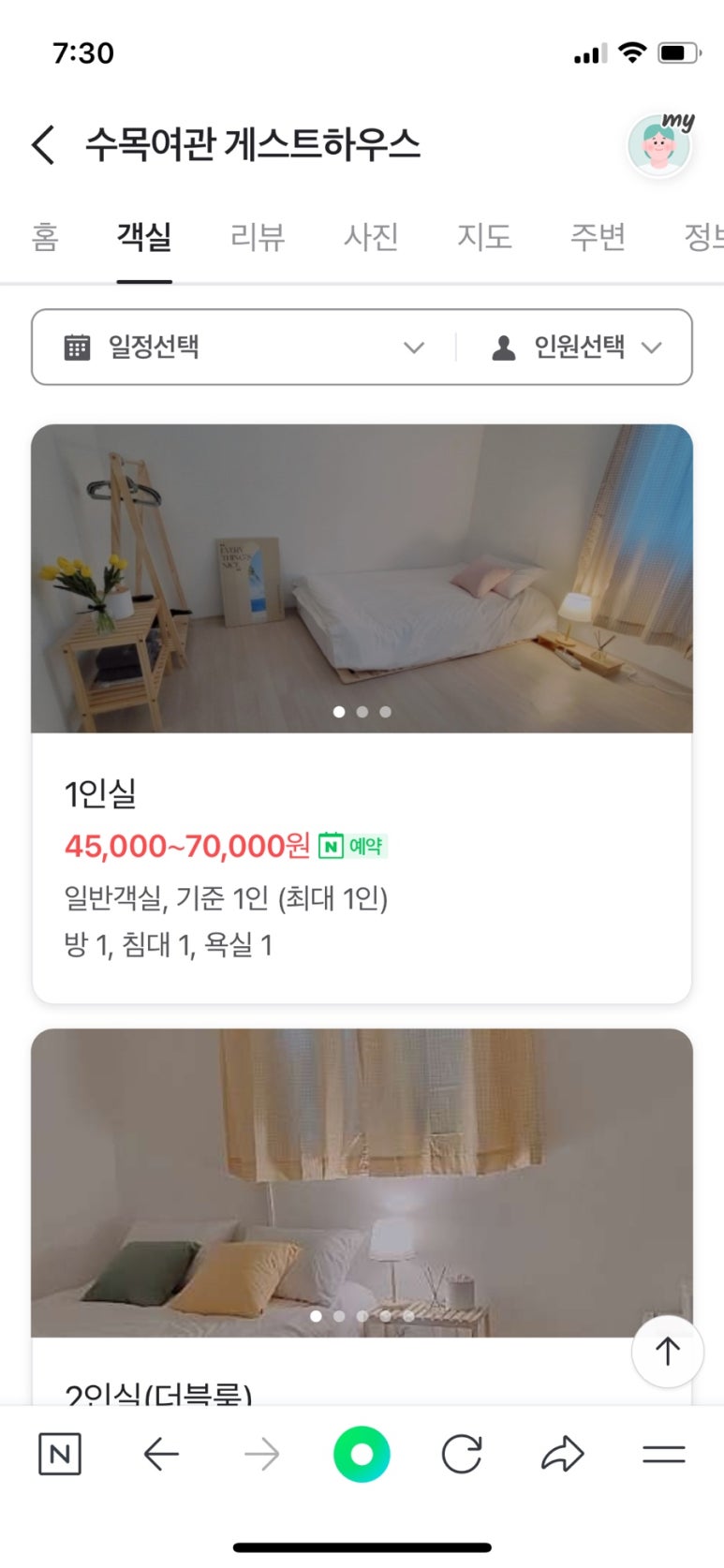
Task: Open the my profile avatar
Action: [660, 145]
